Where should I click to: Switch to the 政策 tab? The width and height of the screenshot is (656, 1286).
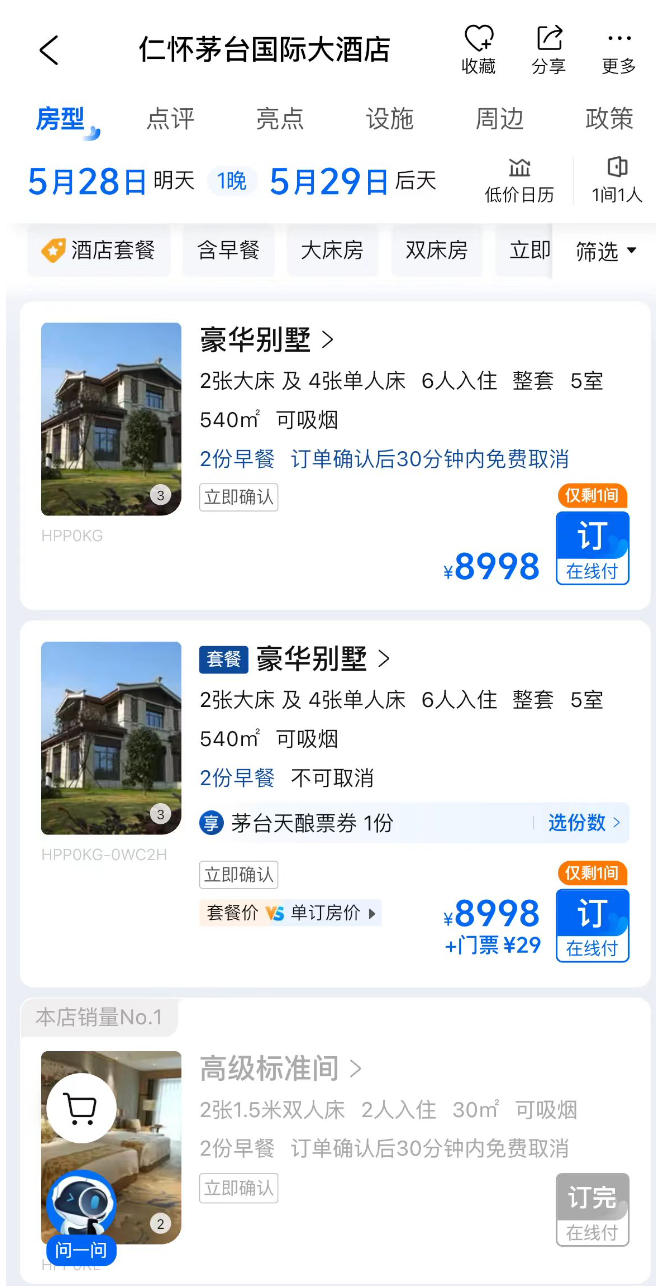pyautogui.click(x=608, y=118)
